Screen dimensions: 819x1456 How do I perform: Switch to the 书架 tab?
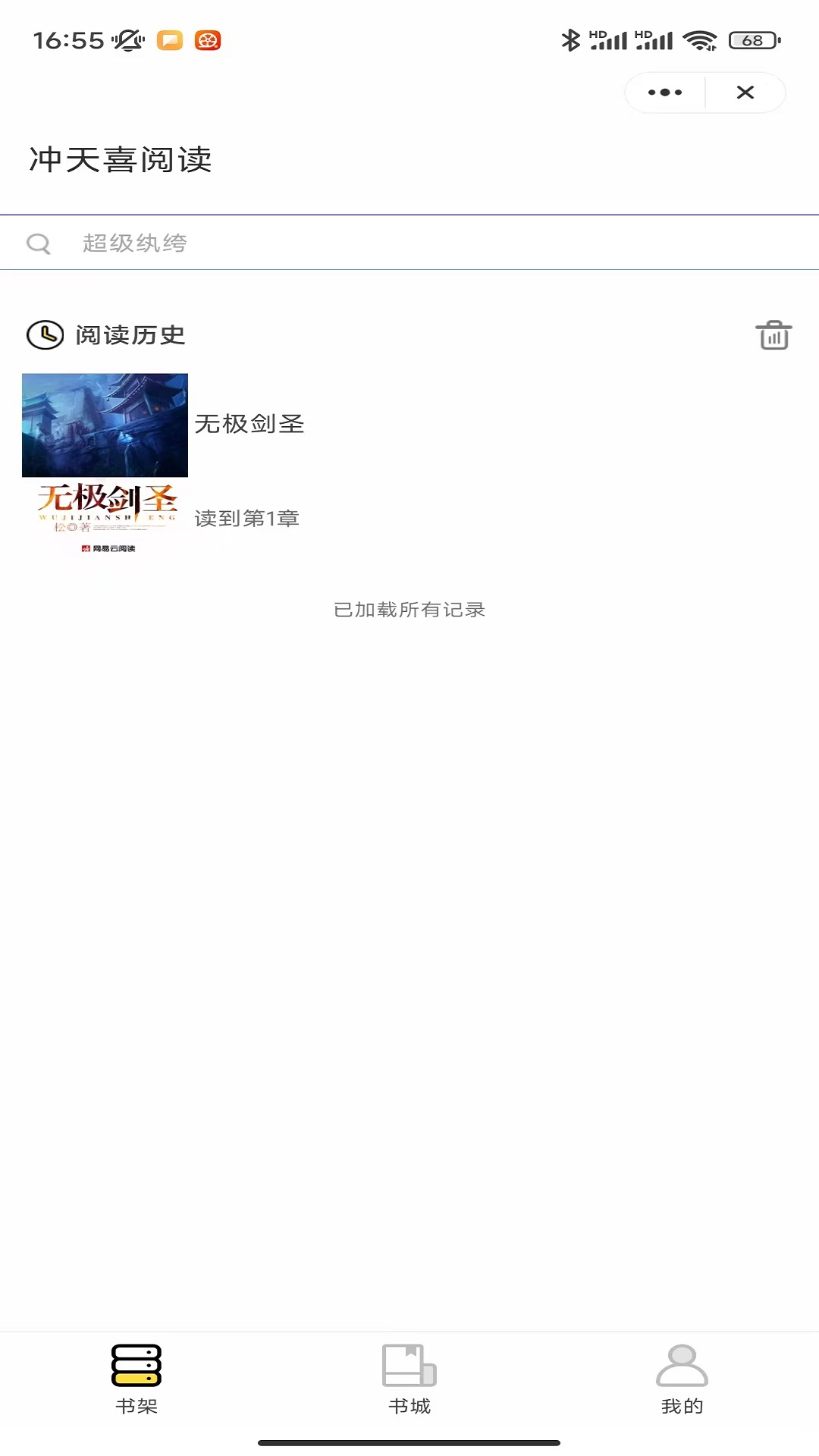[x=136, y=1379]
